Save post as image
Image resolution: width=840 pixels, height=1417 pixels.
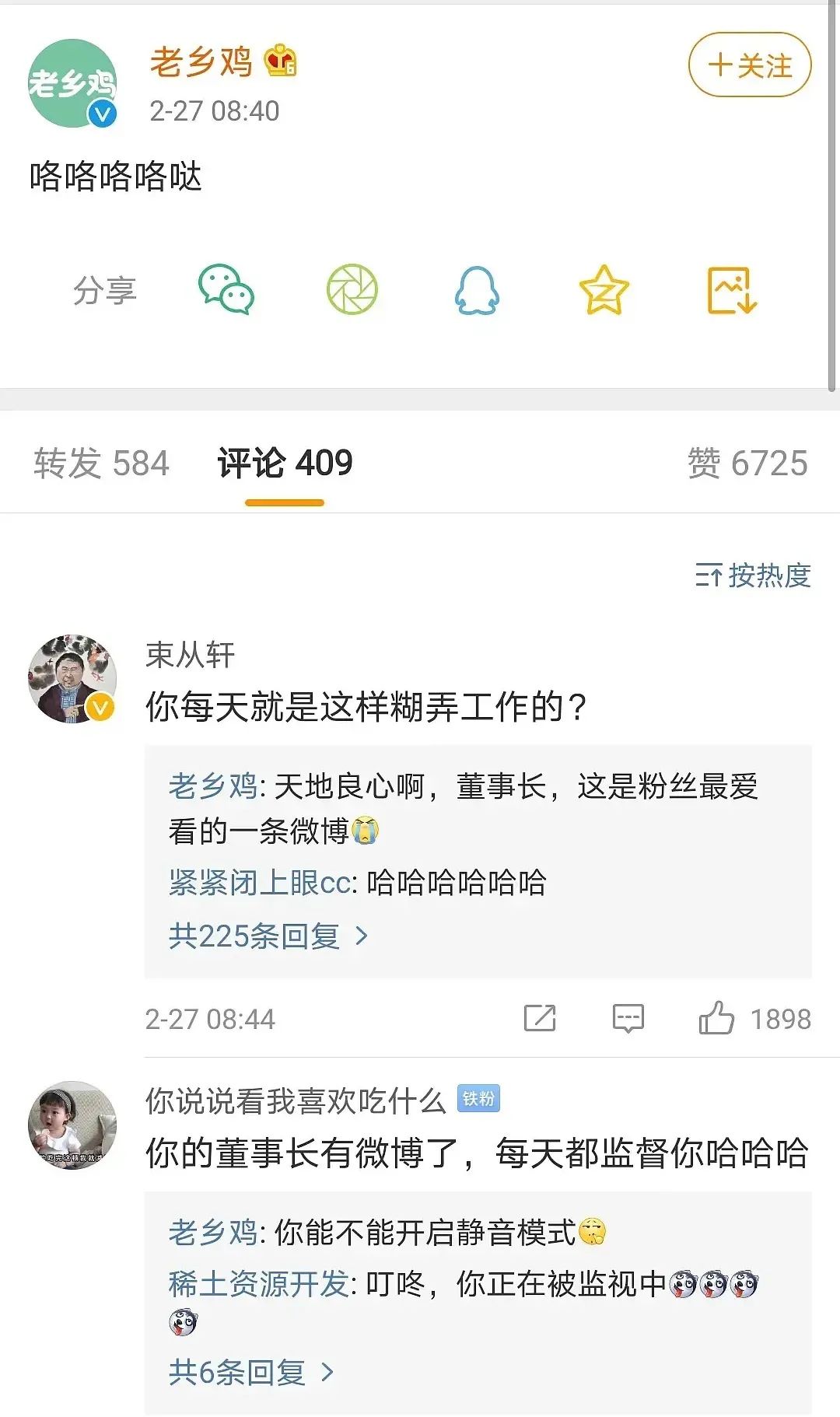coord(731,290)
